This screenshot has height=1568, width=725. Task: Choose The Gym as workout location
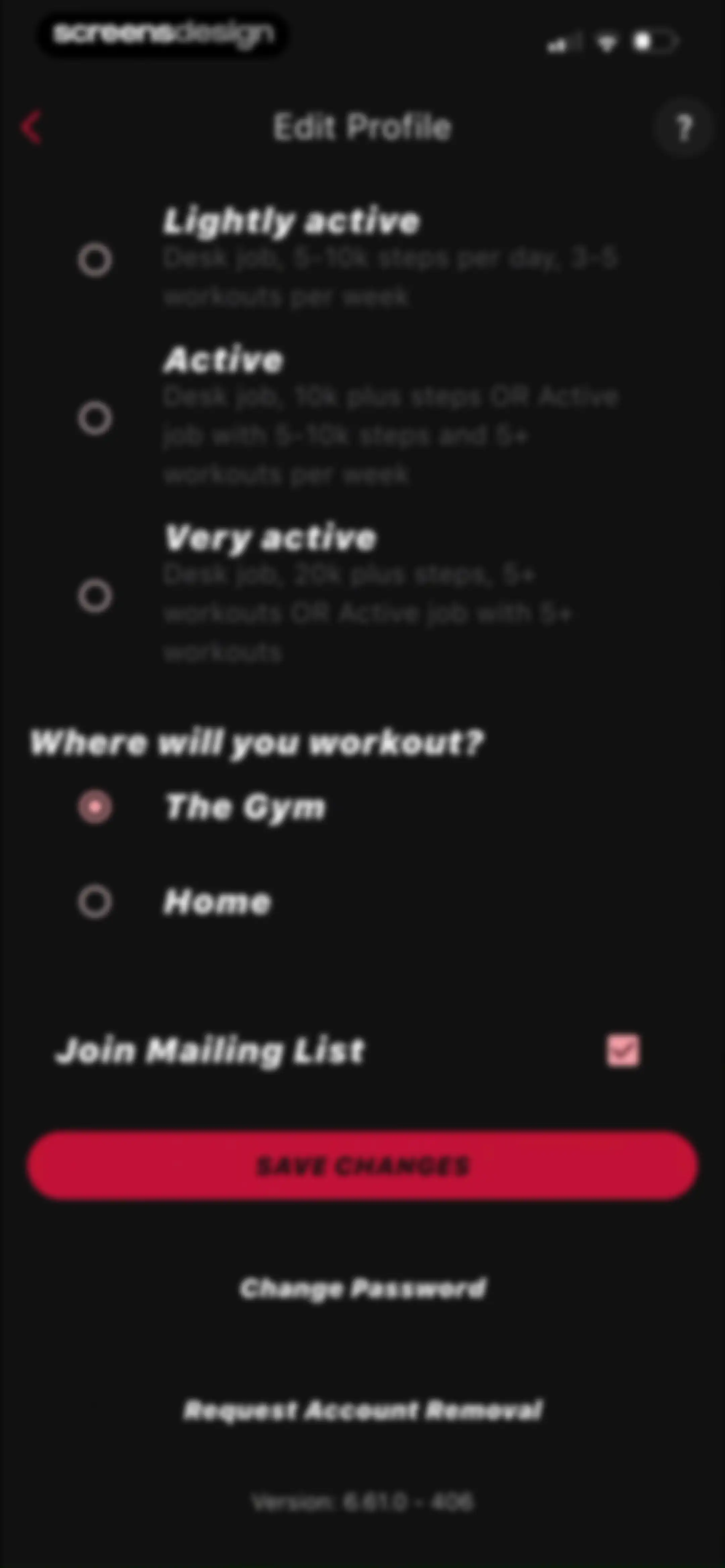click(95, 806)
